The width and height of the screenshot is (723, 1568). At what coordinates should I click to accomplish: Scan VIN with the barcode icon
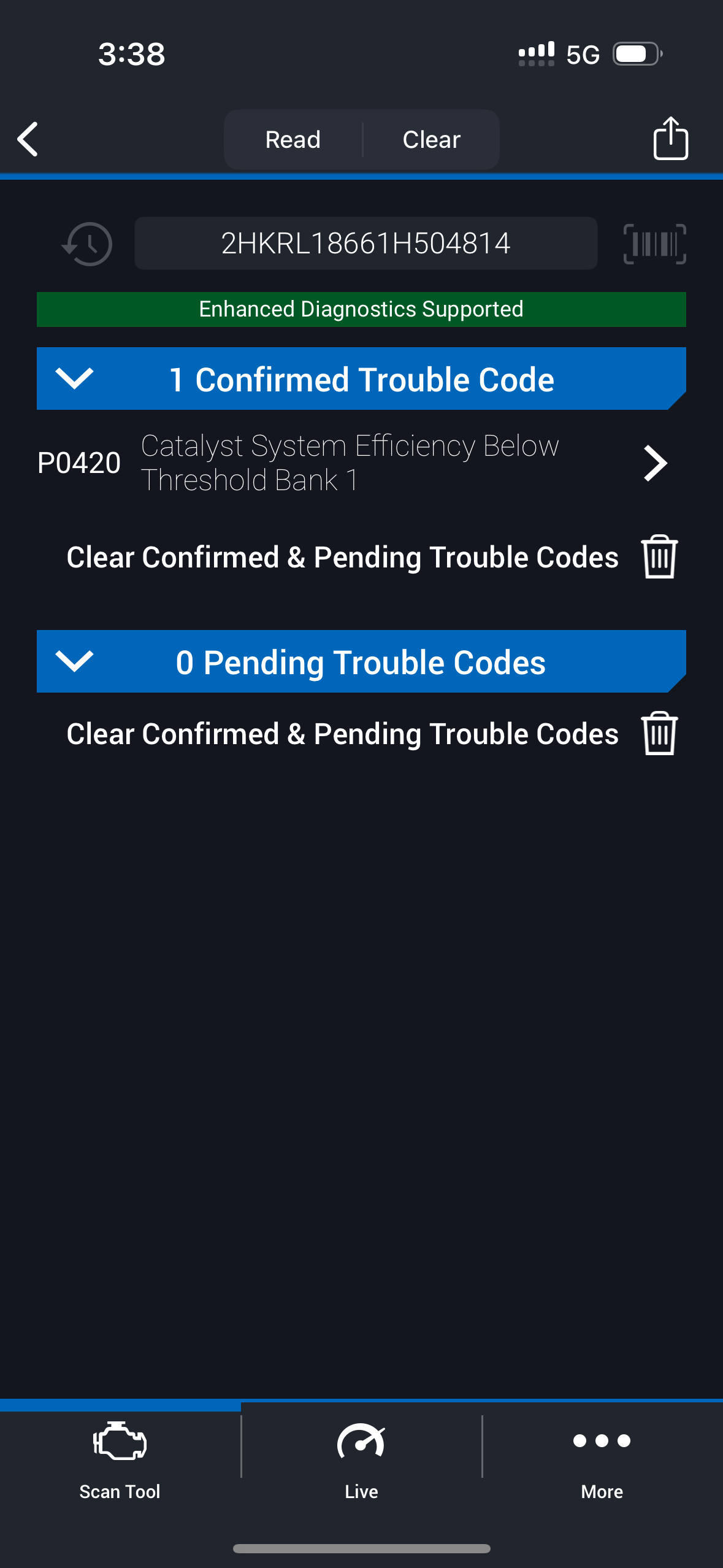[654, 244]
